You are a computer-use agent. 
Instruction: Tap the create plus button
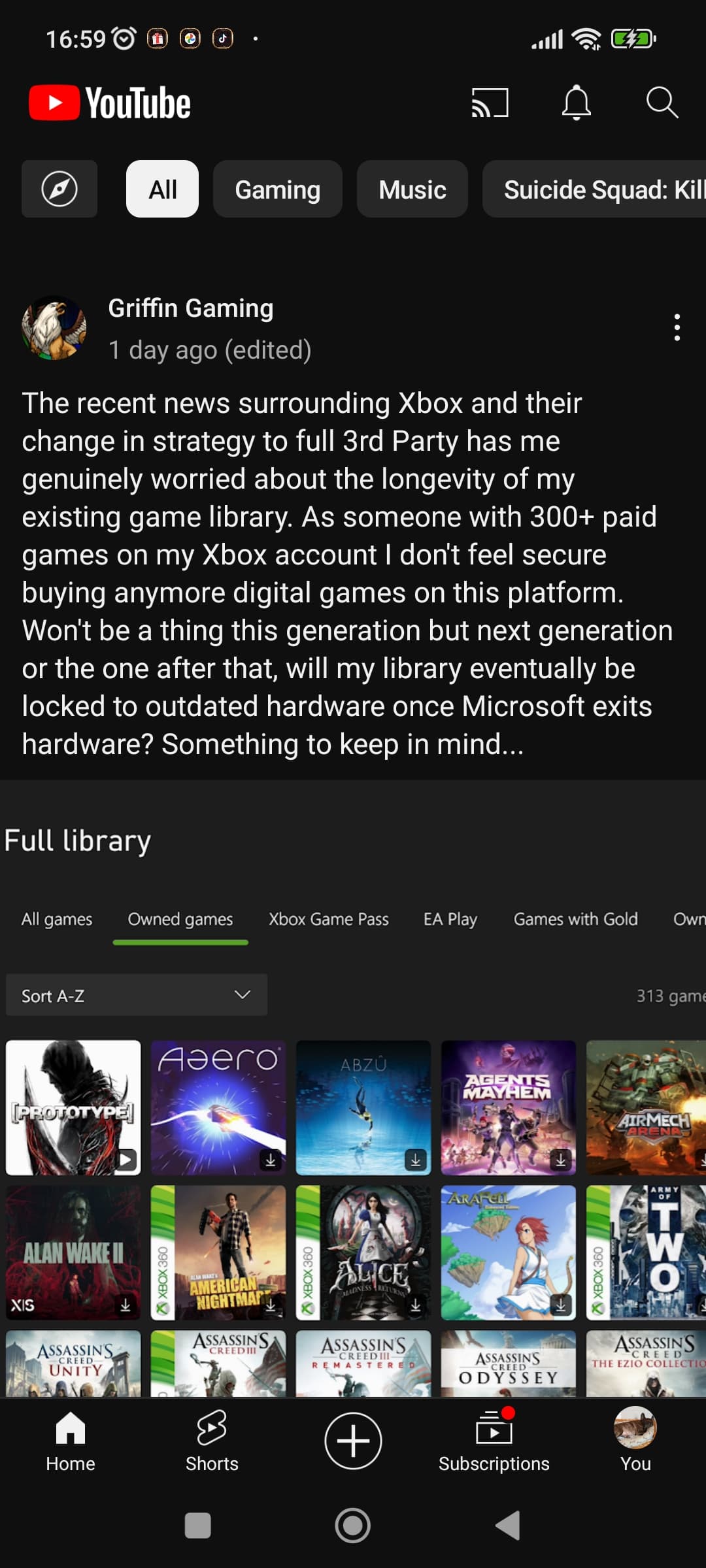353,1441
